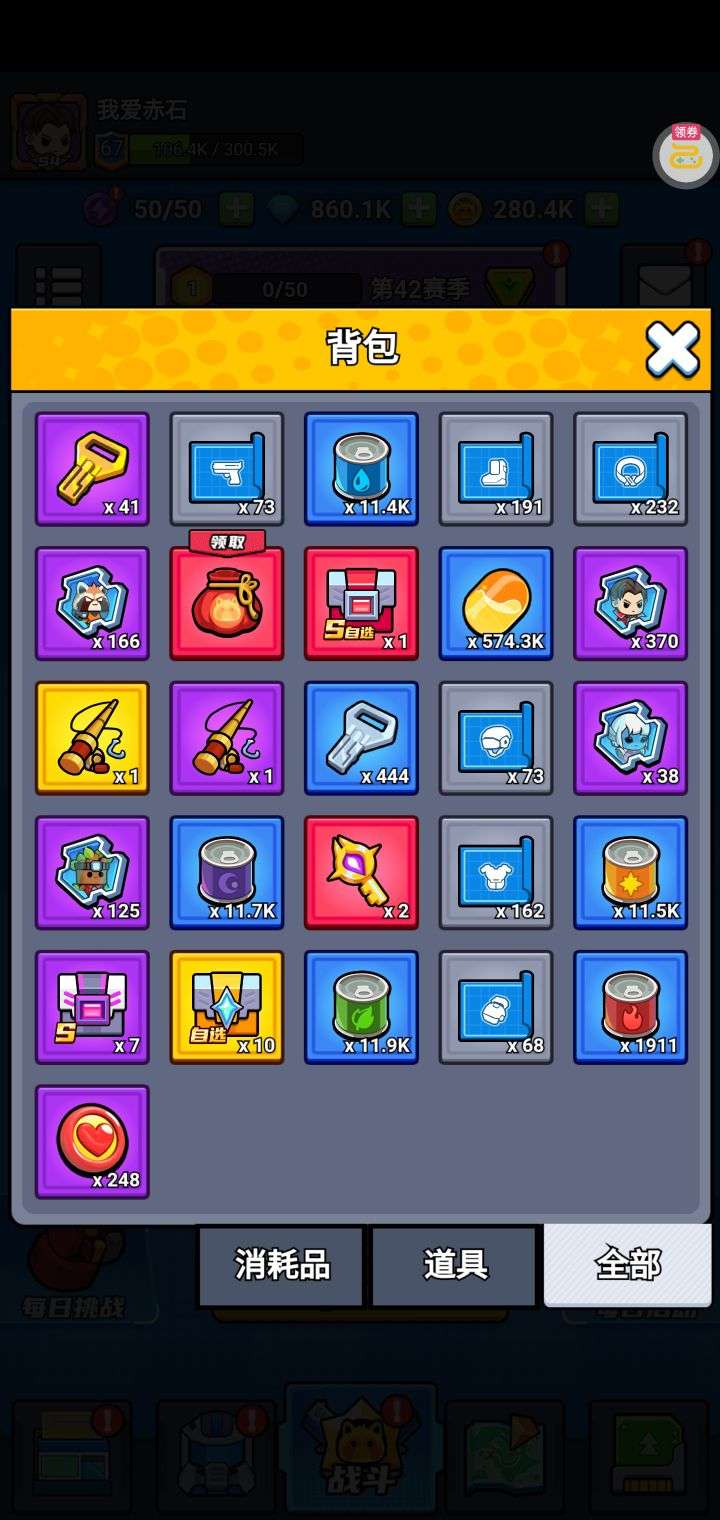The height and width of the screenshot is (1520, 720).
Task: Tap the fire can item x1911
Action: pyautogui.click(x=630, y=1007)
